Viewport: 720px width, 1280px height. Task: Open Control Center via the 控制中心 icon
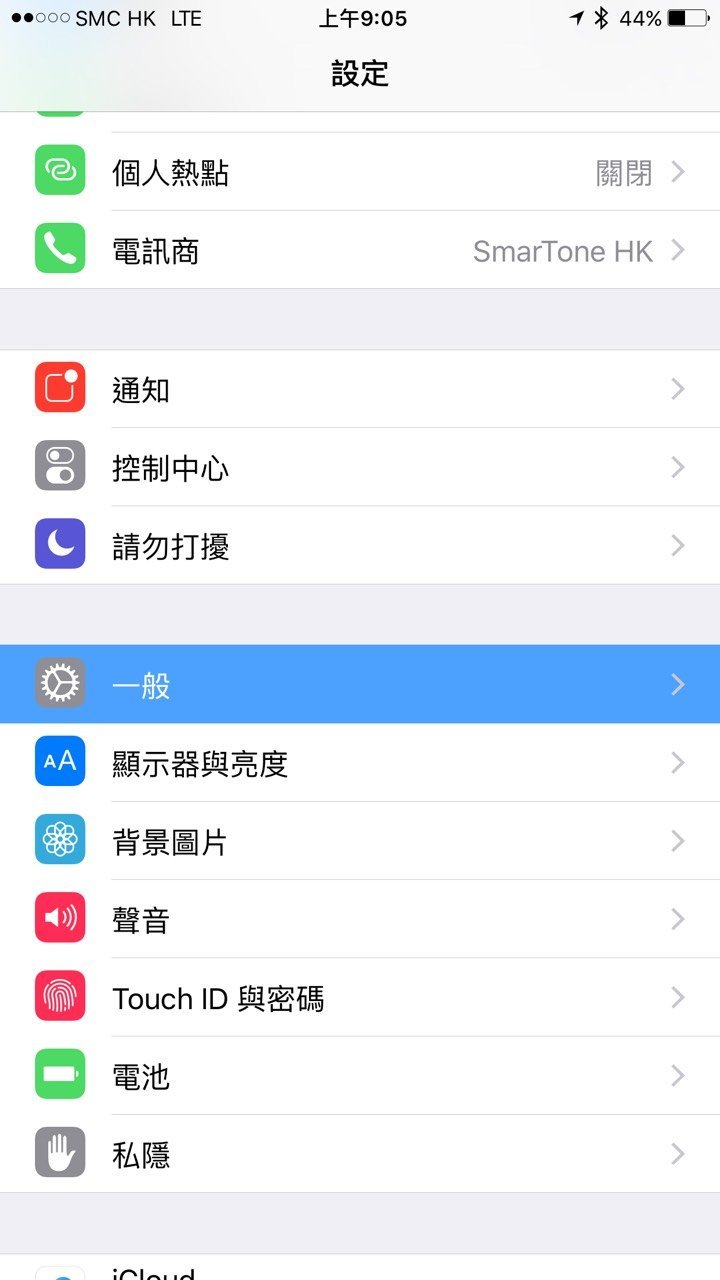pos(59,467)
